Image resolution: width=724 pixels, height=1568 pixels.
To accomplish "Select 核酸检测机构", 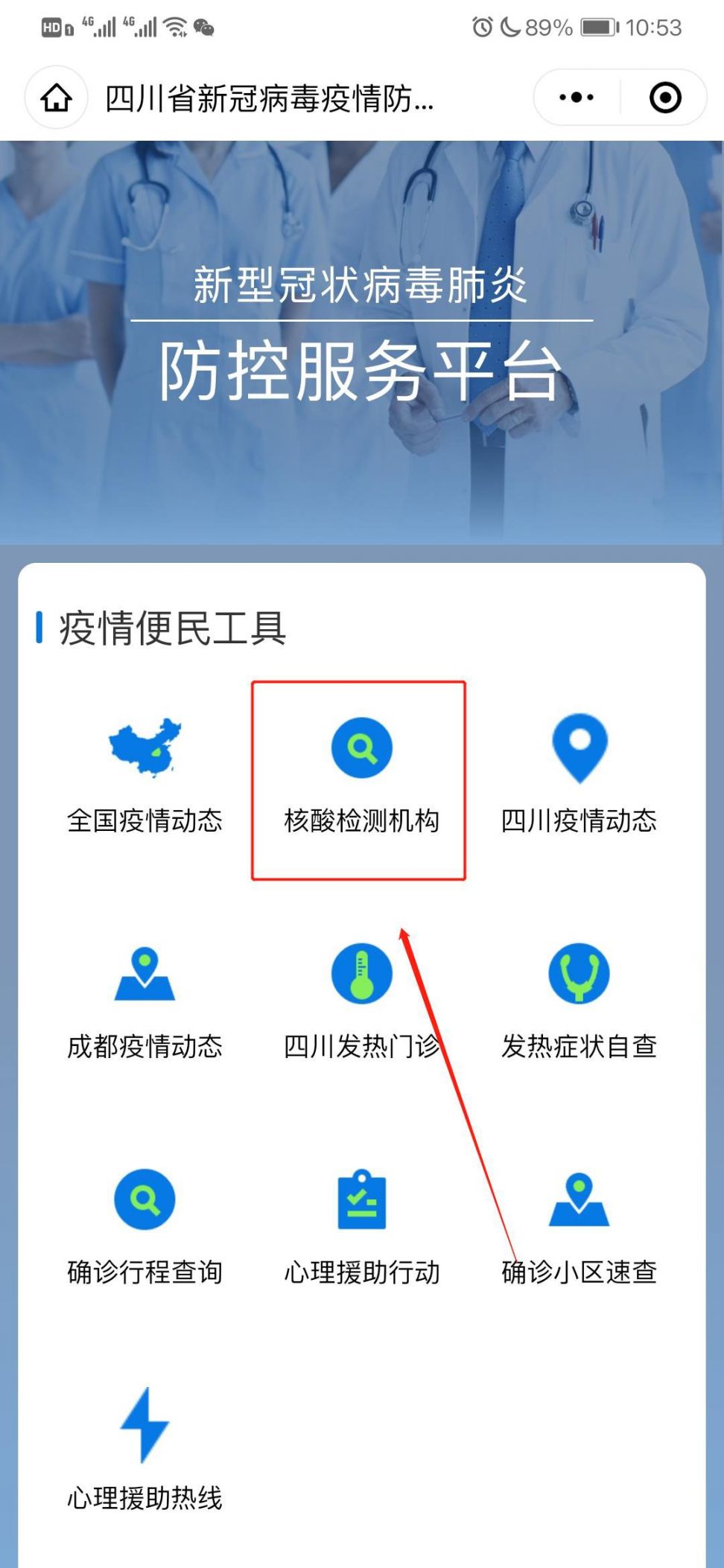I will 361,776.
